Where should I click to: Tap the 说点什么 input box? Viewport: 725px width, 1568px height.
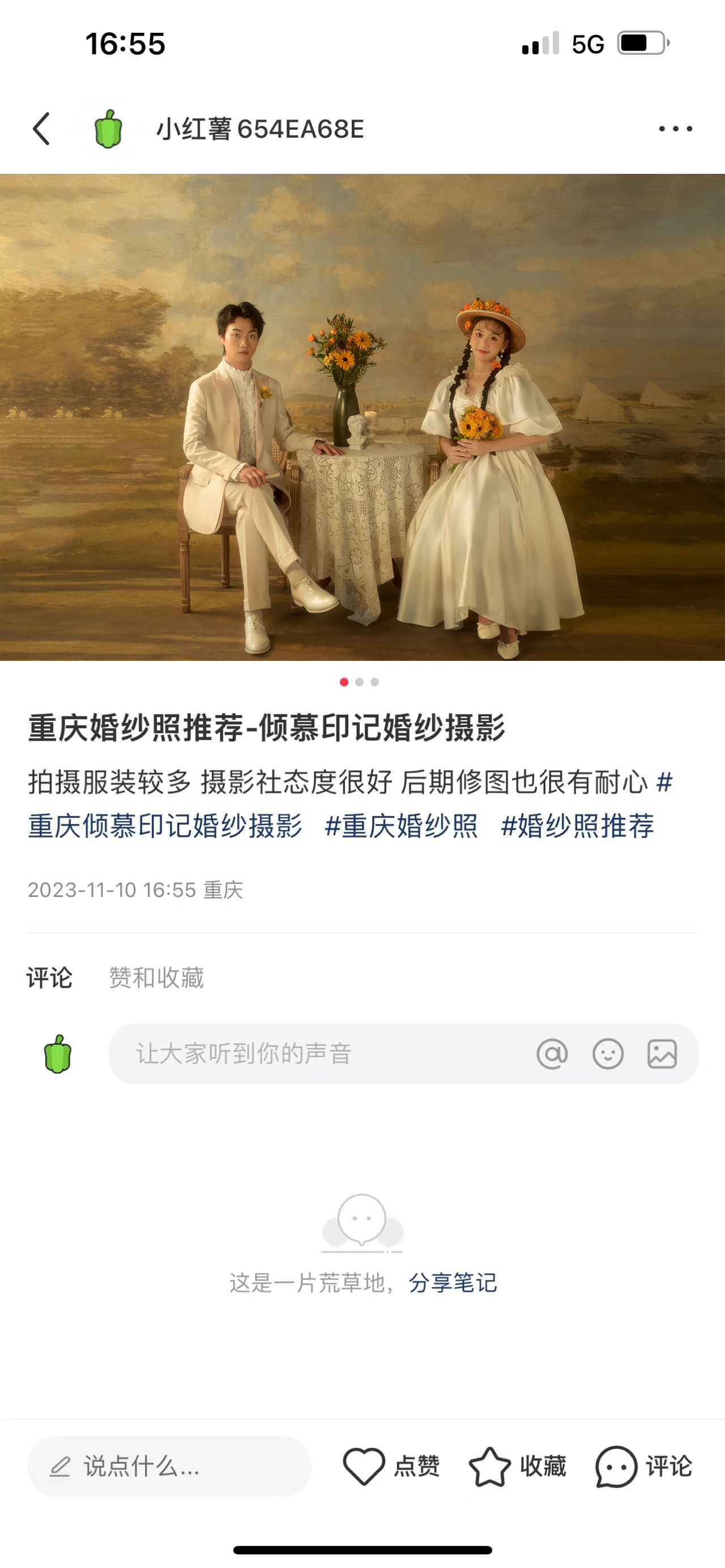tap(169, 1466)
